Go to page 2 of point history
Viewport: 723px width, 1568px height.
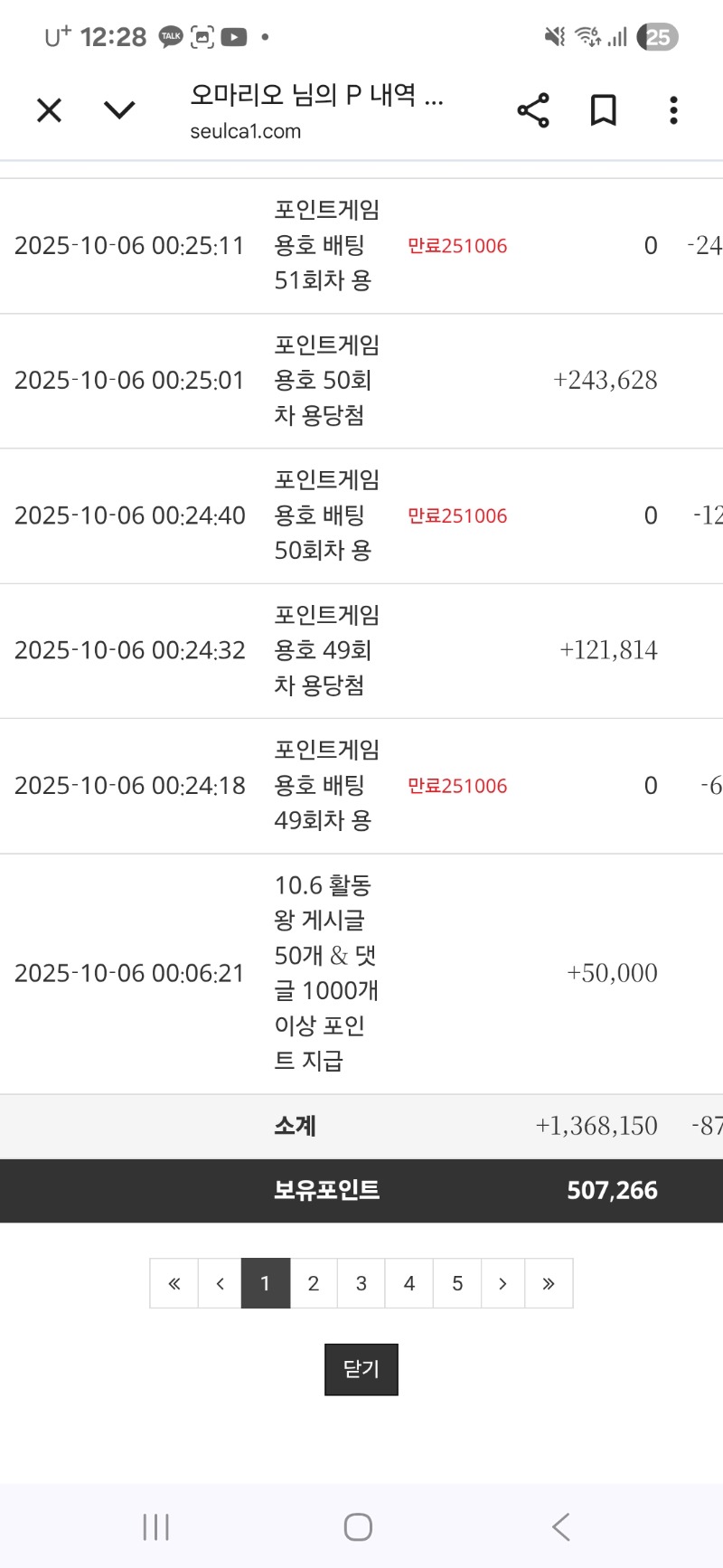(314, 1283)
